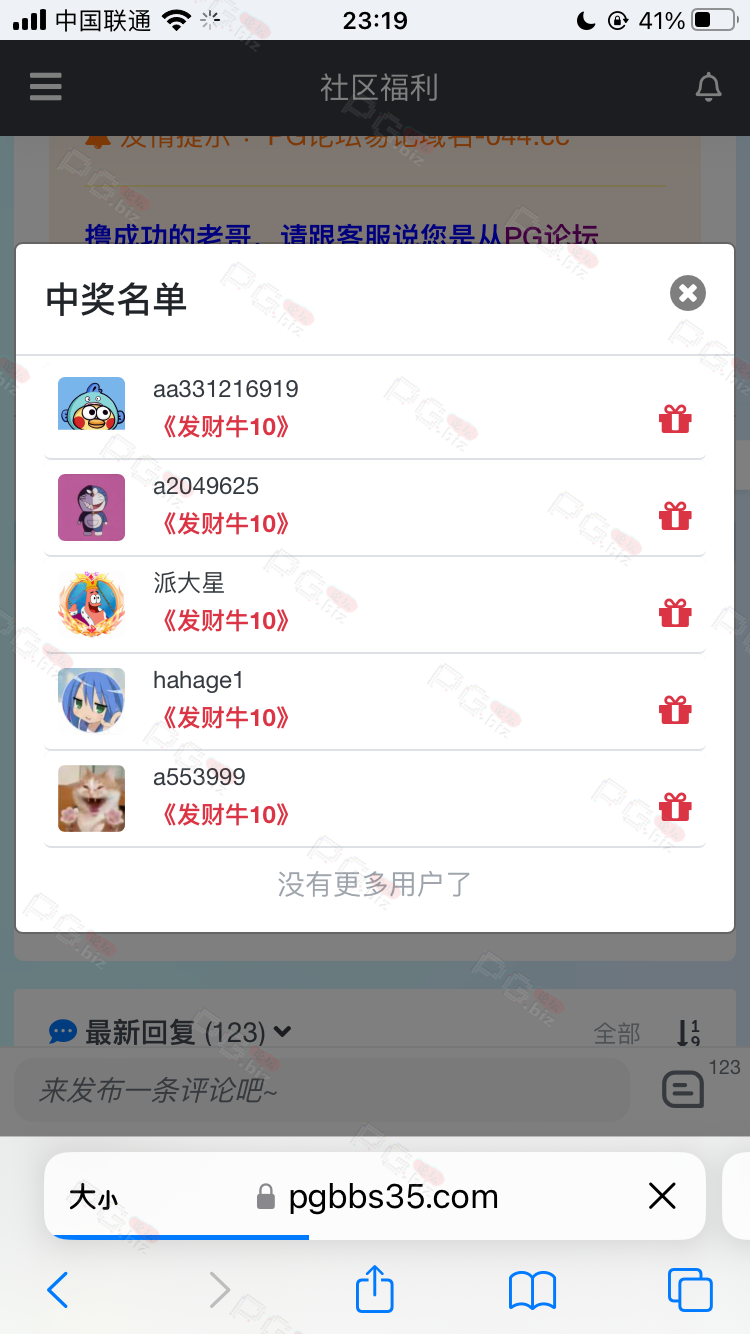Tap the comment box 来发布一条评论吧~

click(x=322, y=1090)
